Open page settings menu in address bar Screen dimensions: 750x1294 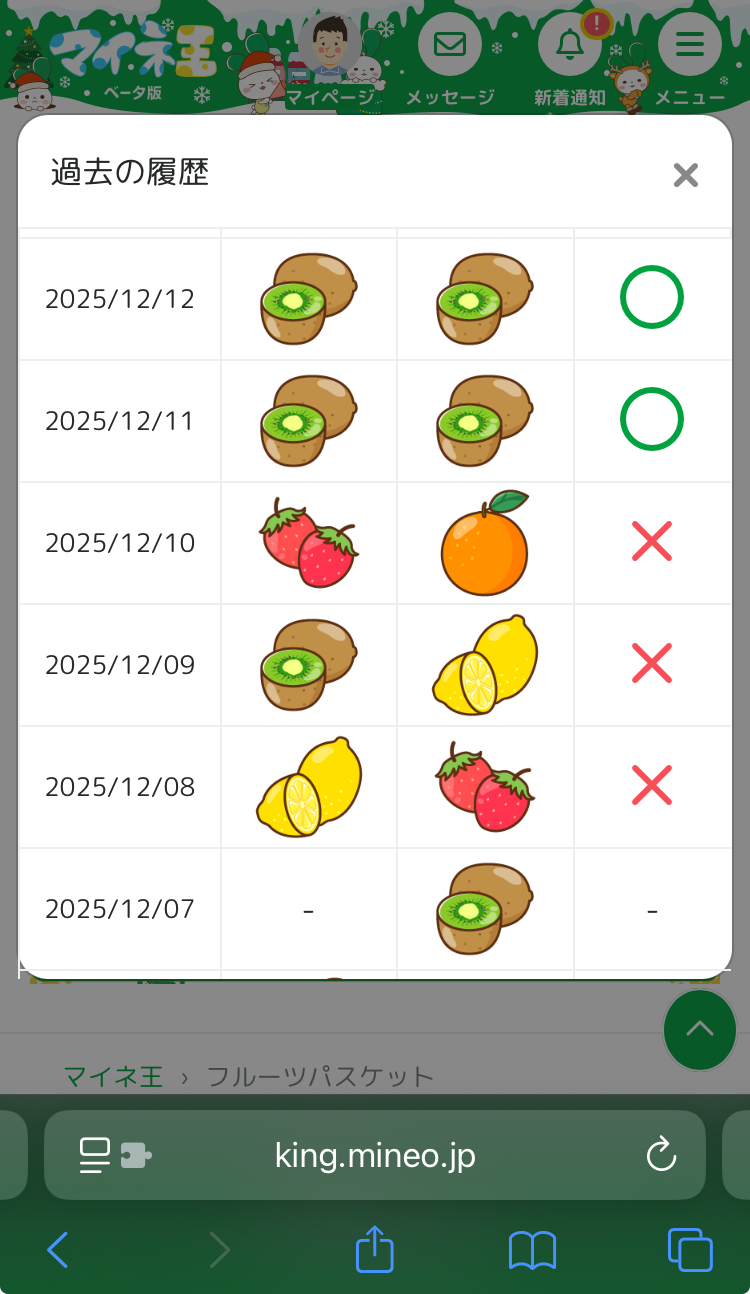(114, 1156)
